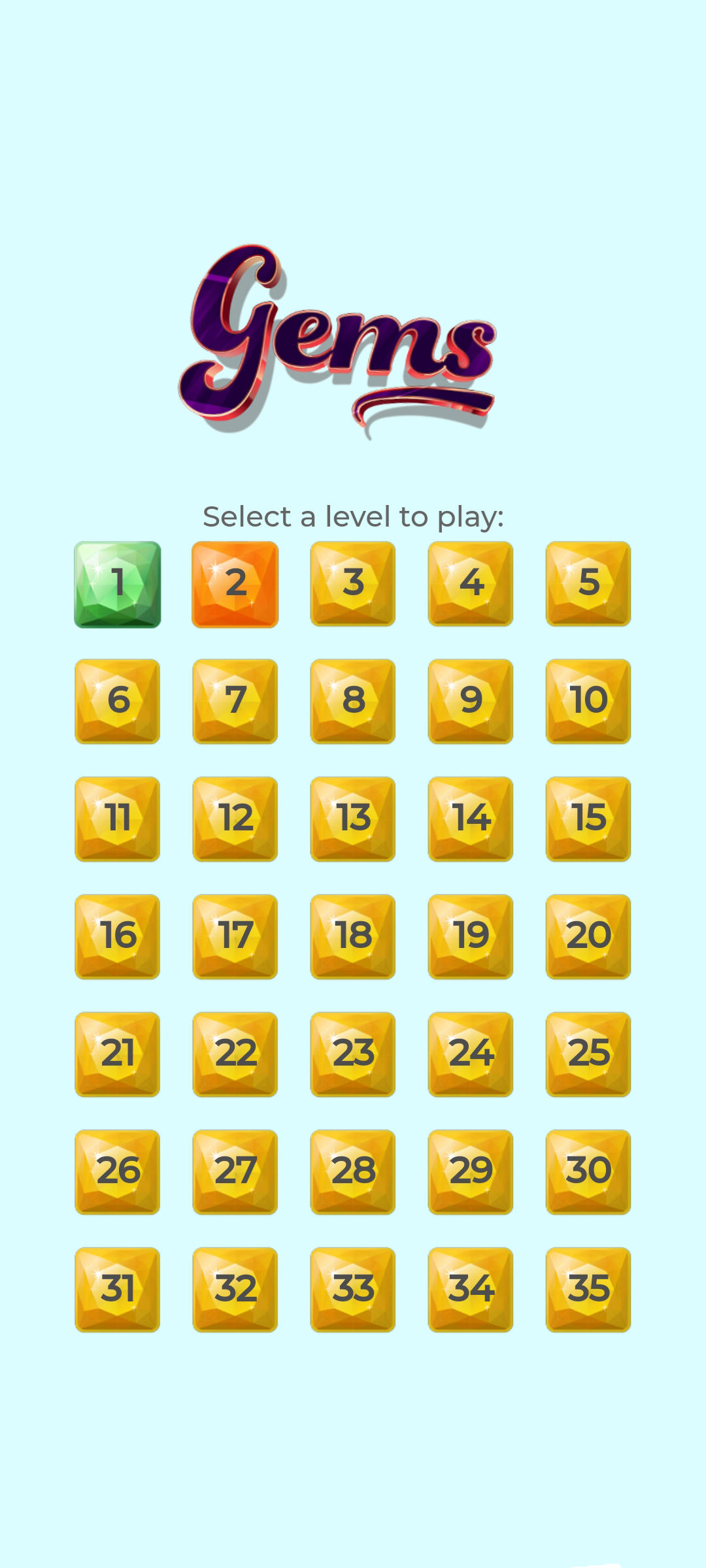Start level 6
This screenshot has width=706, height=1568.
point(118,701)
